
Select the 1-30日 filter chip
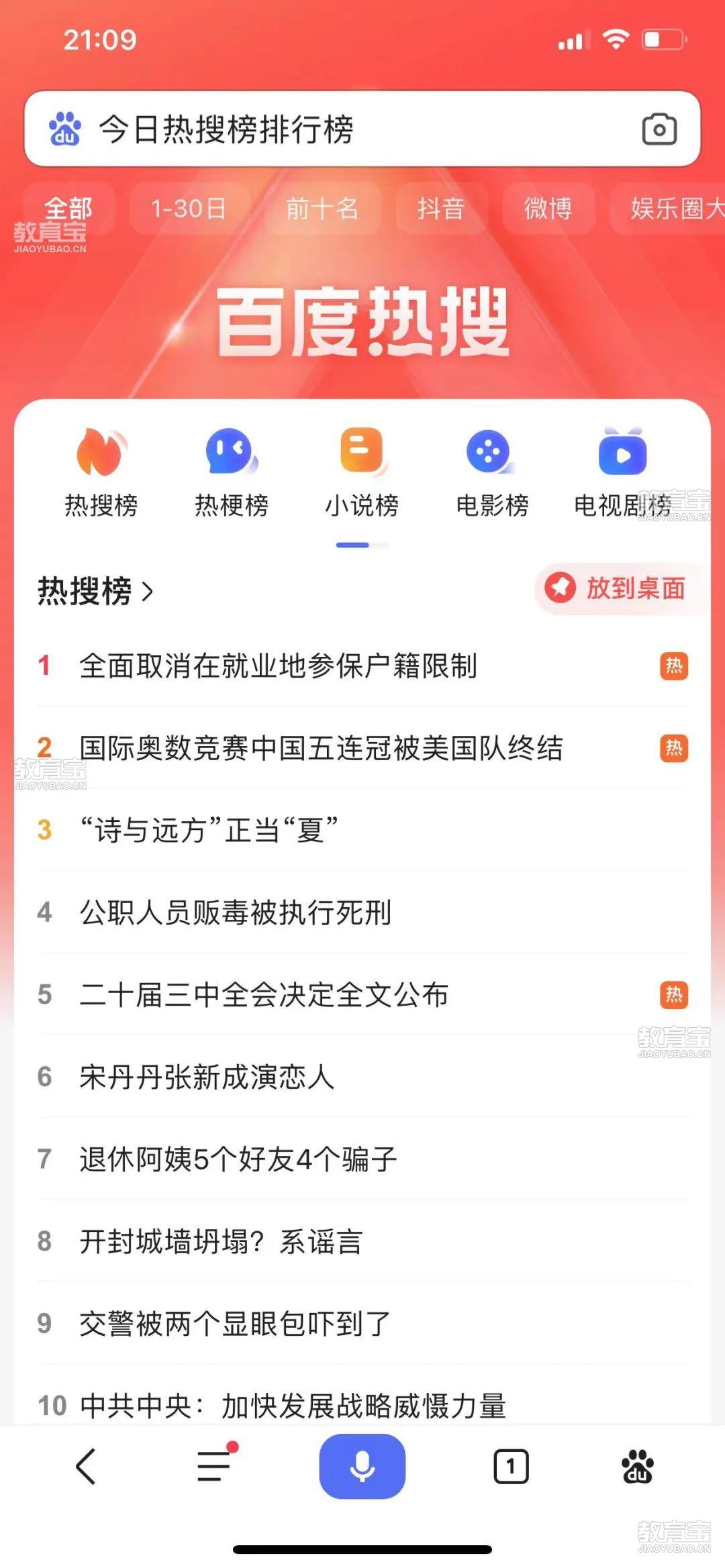tap(189, 209)
